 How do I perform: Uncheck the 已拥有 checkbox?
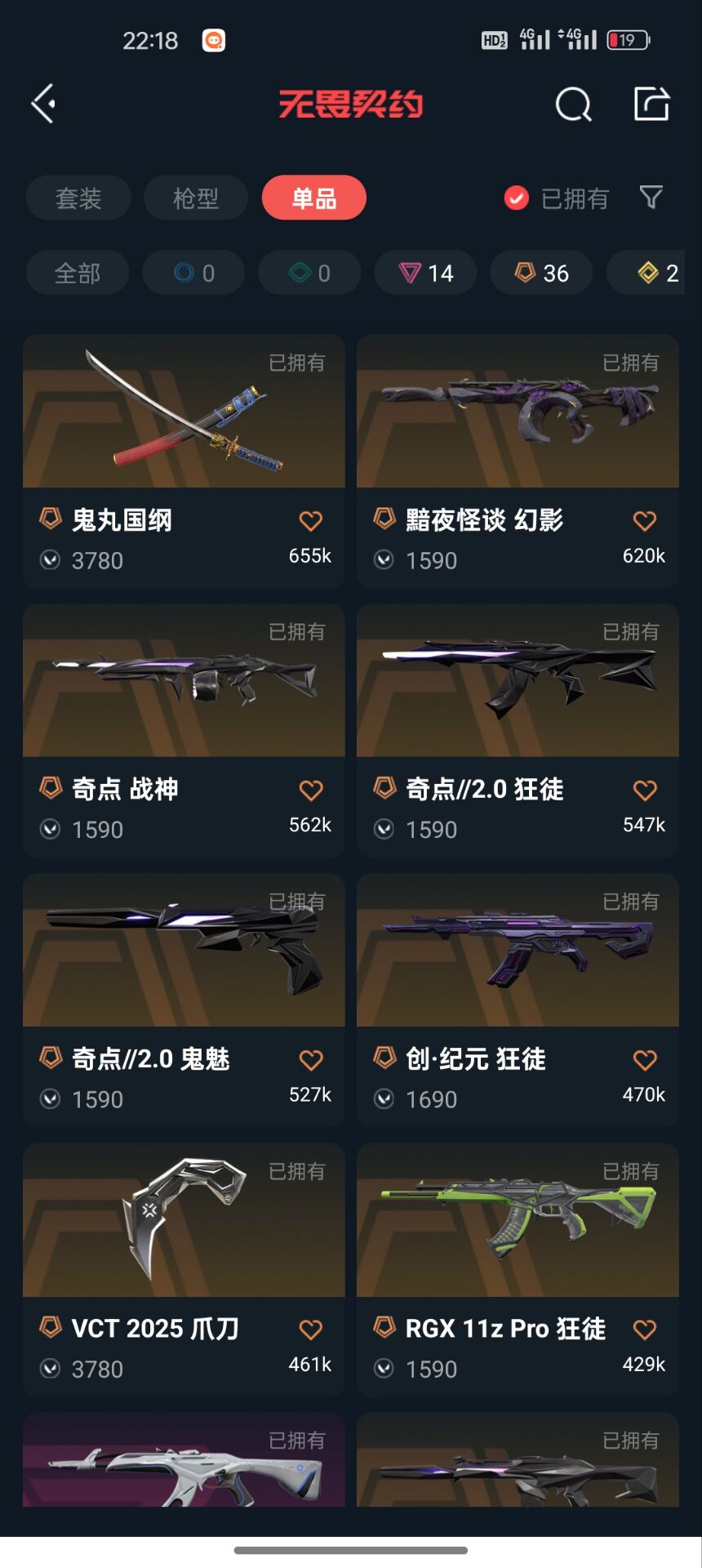[x=517, y=198]
